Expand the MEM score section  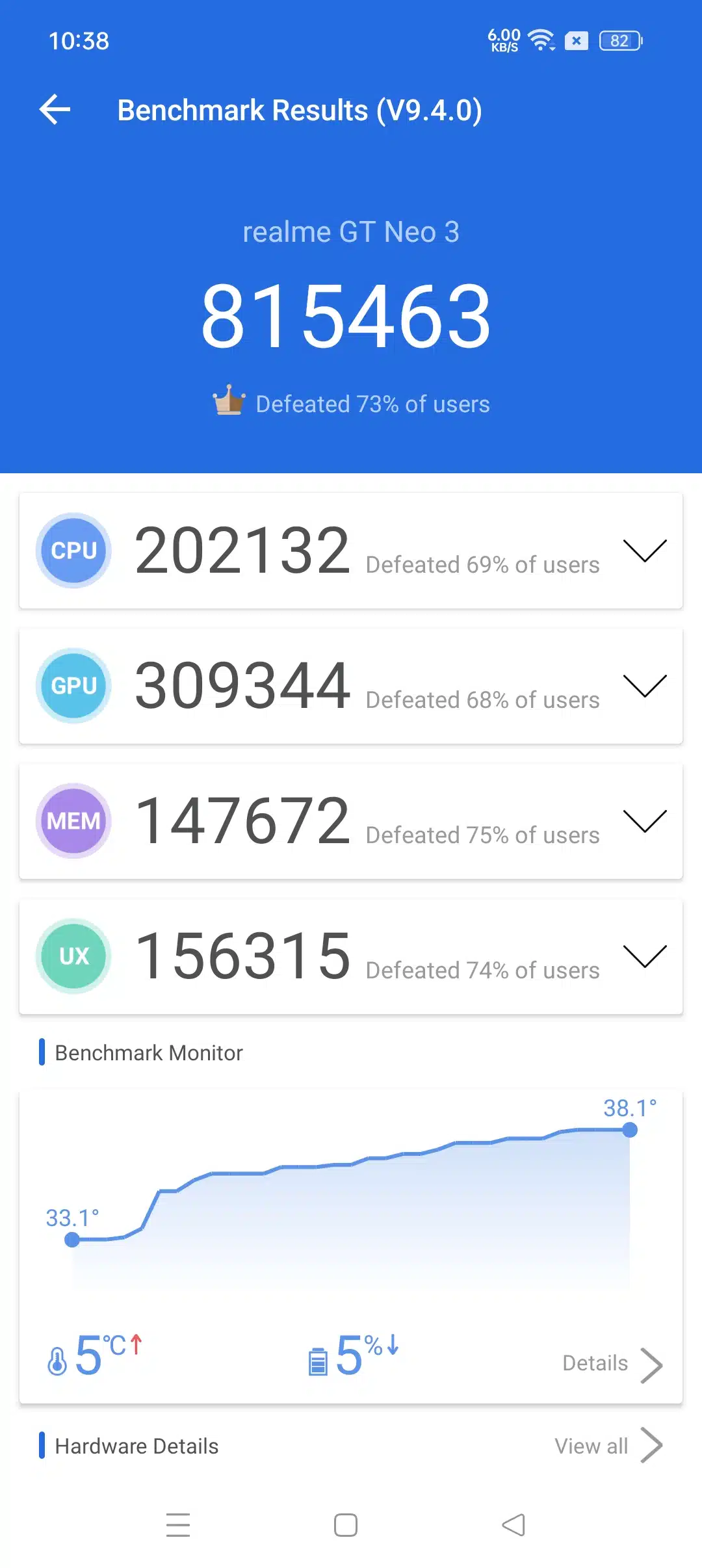click(x=644, y=821)
